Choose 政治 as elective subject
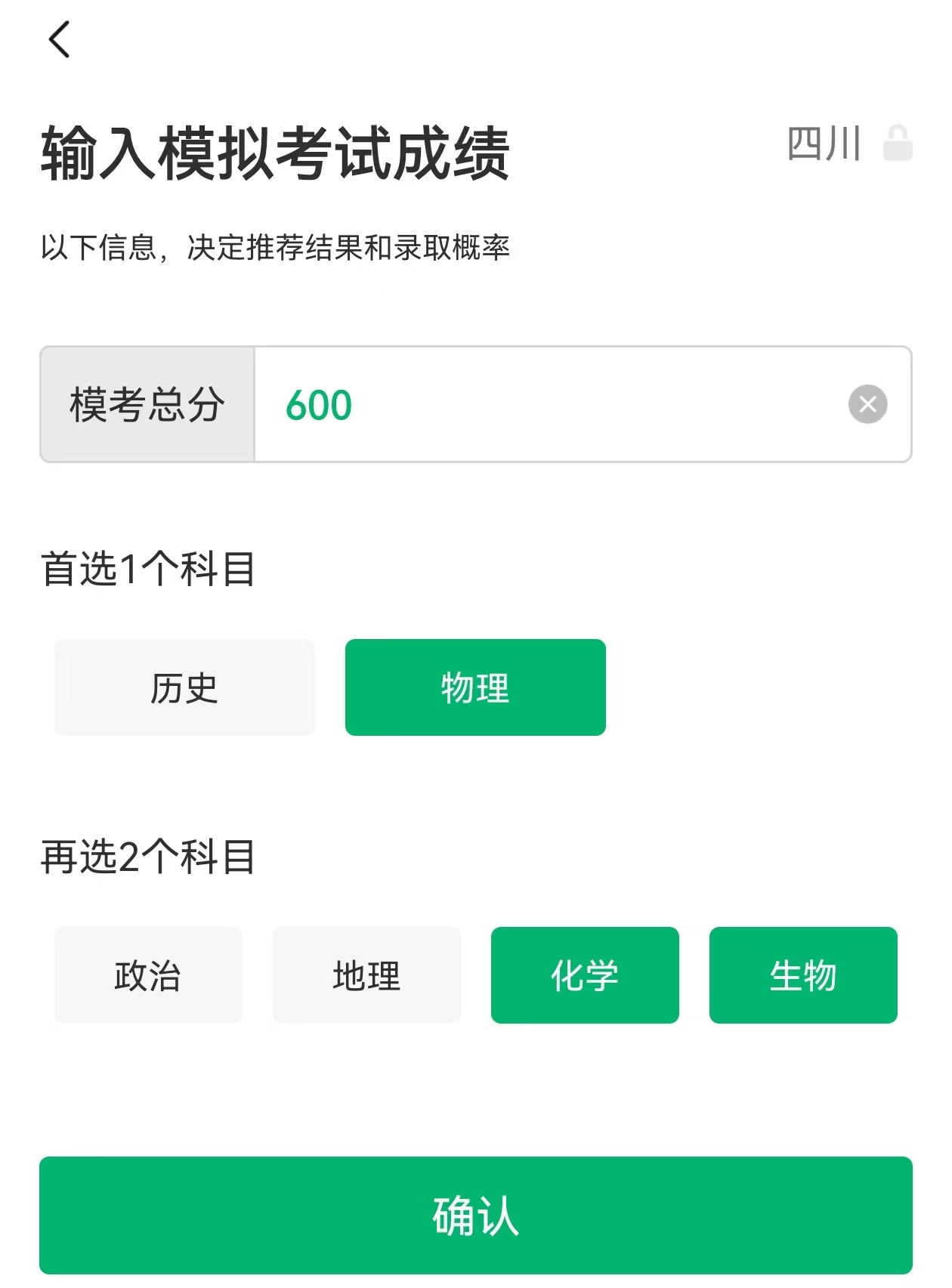 click(148, 975)
